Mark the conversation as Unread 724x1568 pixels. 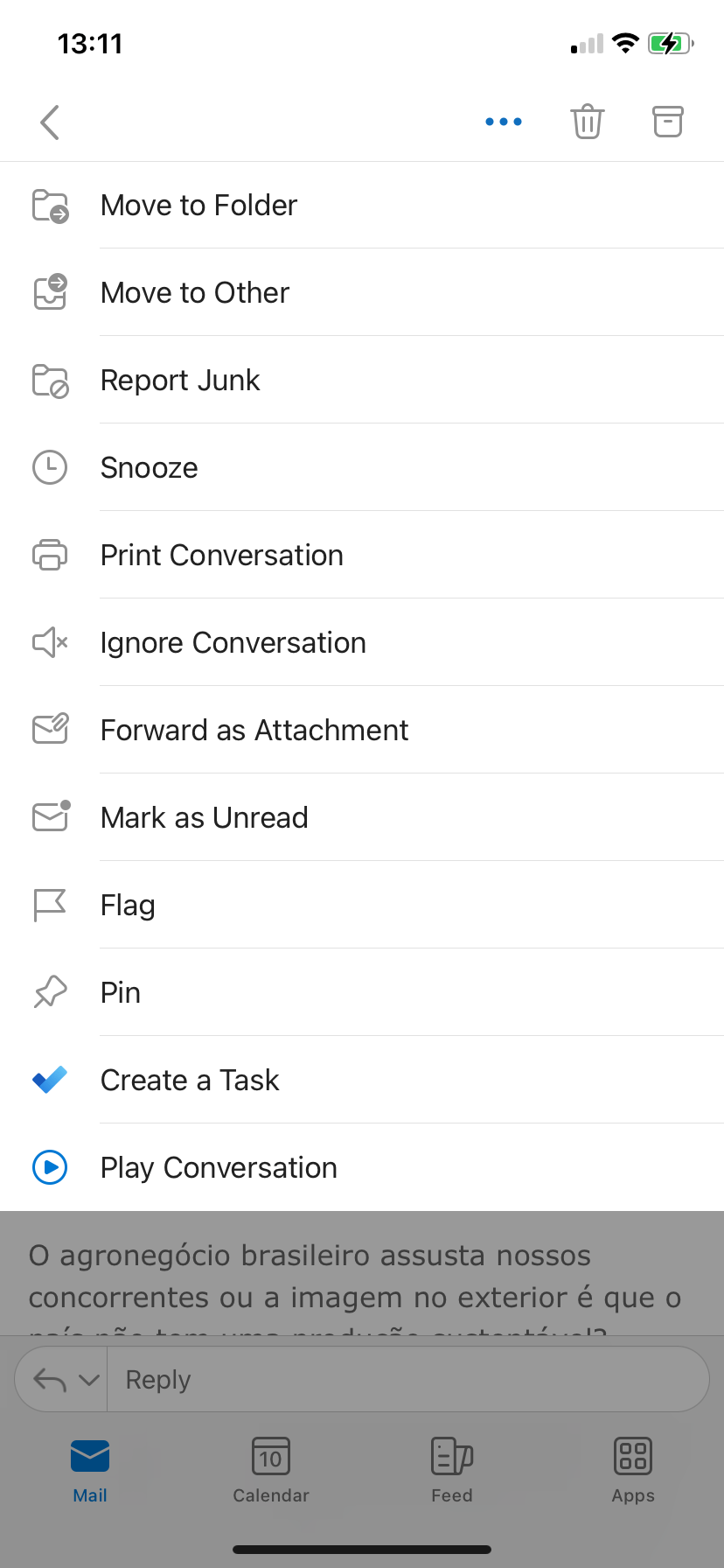pos(204,817)
